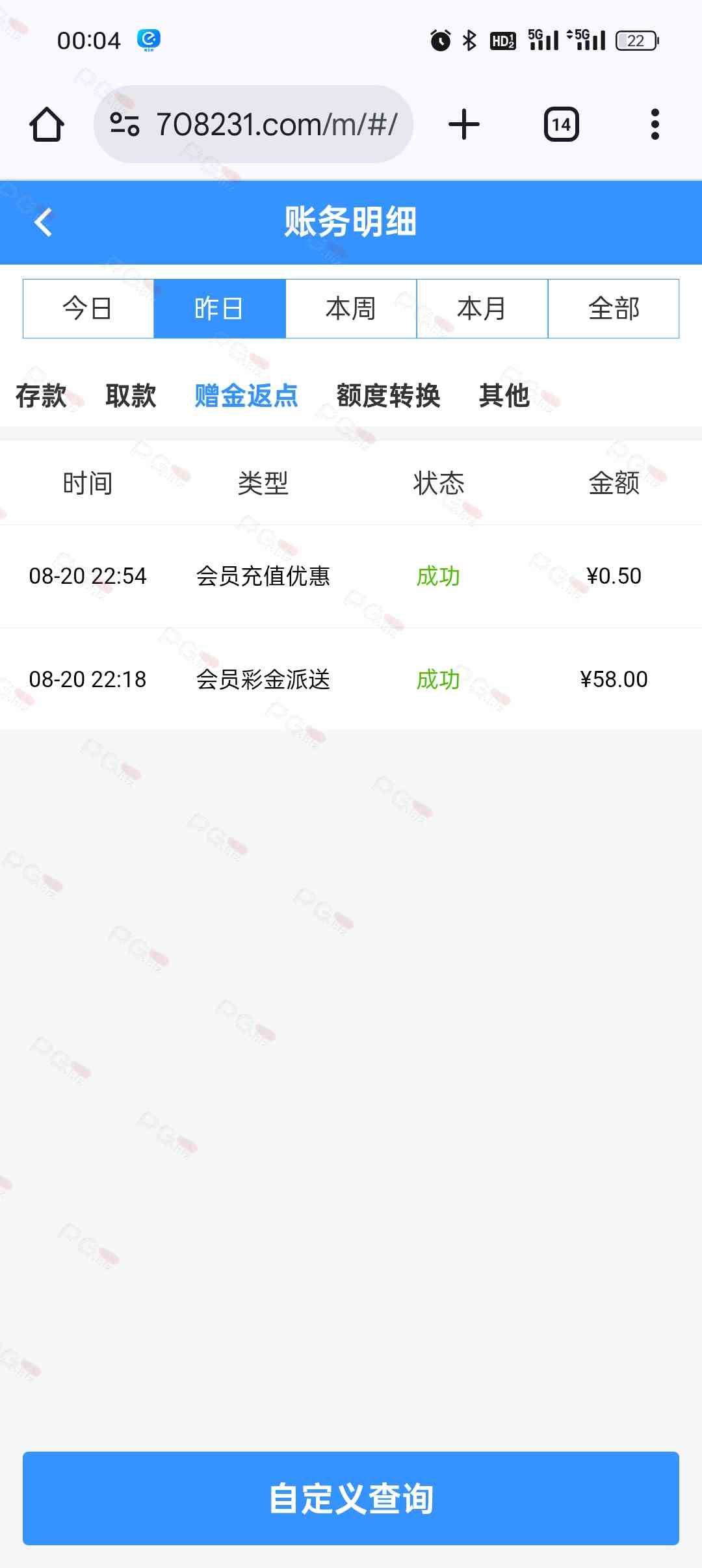Screen dimensions: 702x1568
Task: Show 全部 records
Action: coord(614,309)
